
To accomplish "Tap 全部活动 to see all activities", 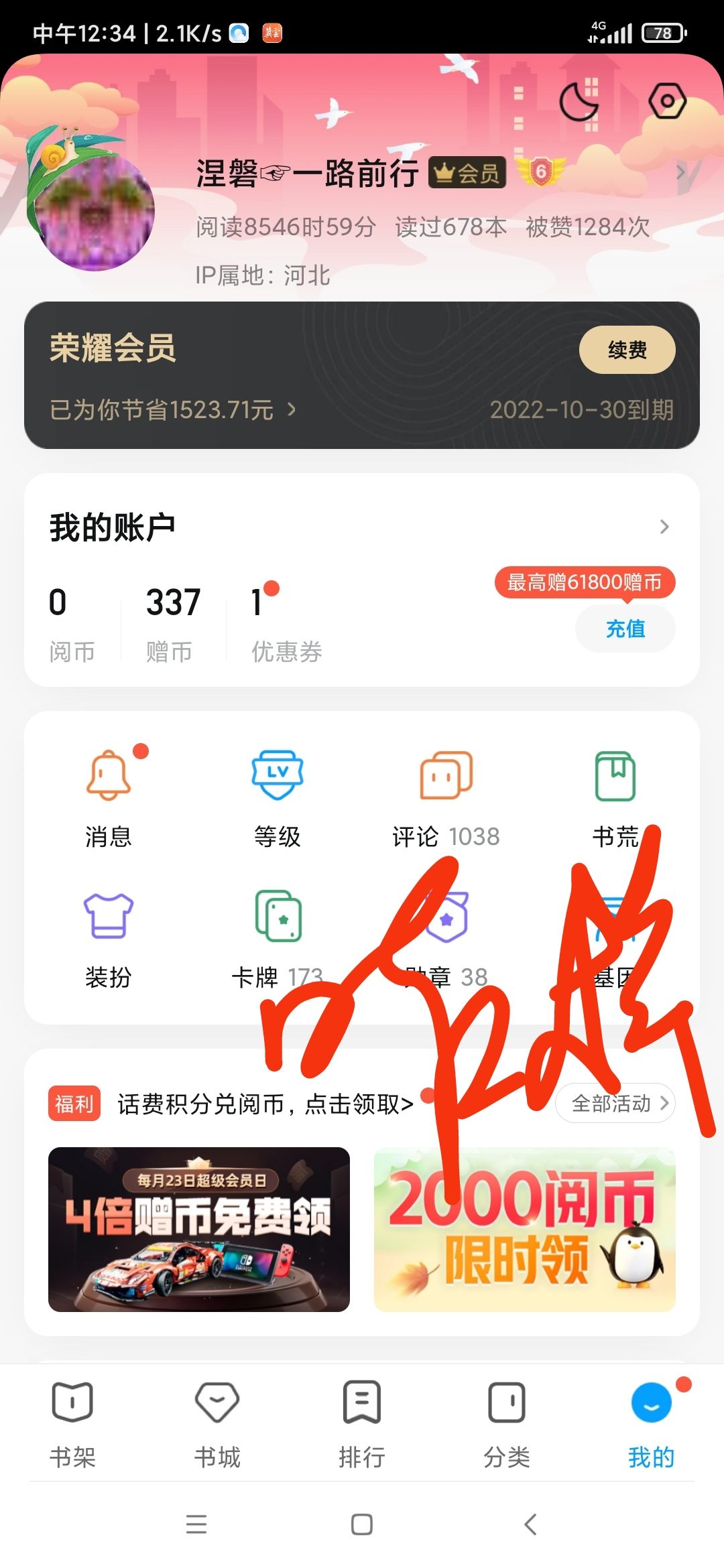I will coord(615,1103).
